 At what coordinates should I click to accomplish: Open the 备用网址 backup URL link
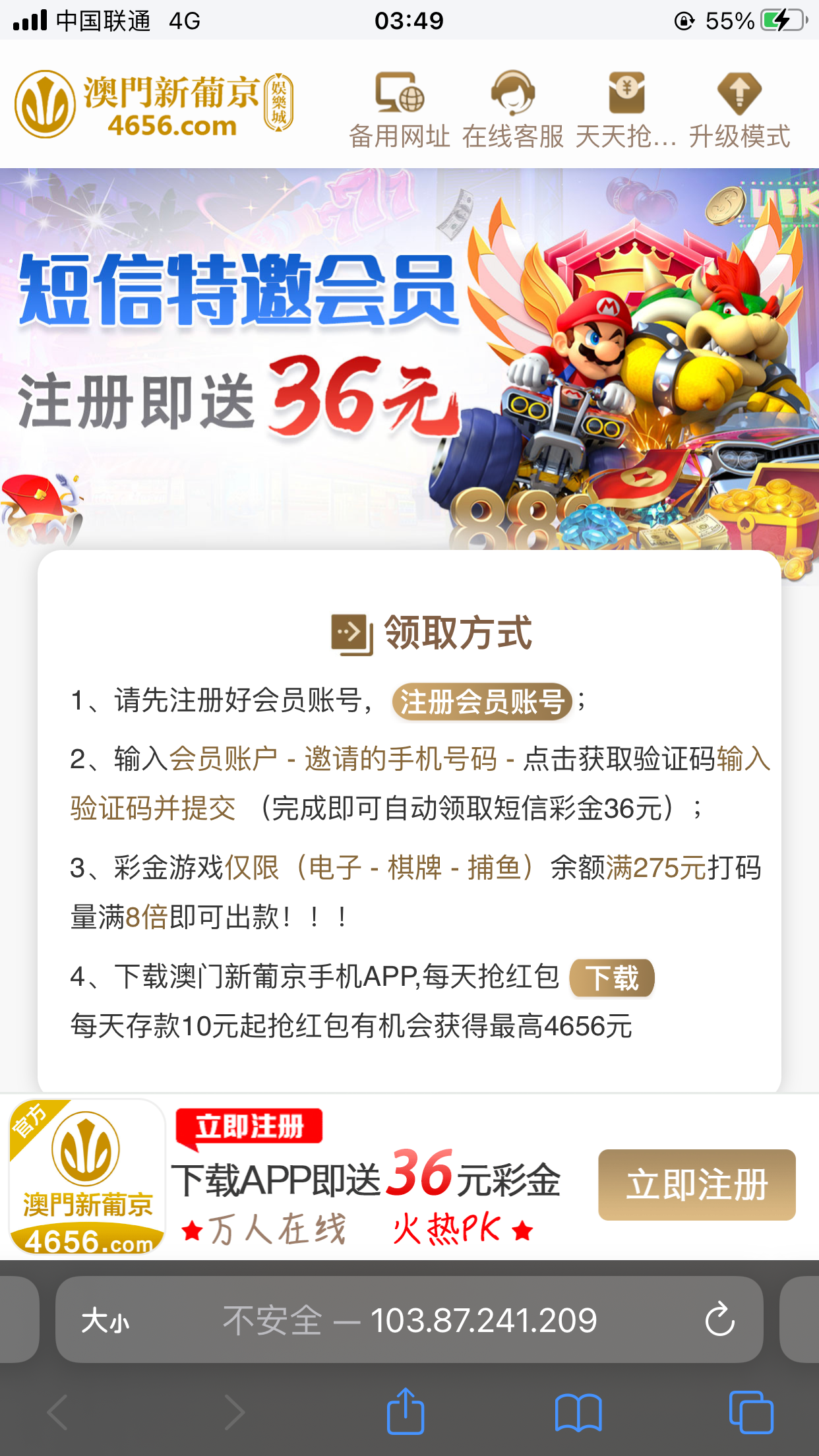click(400, 109)
